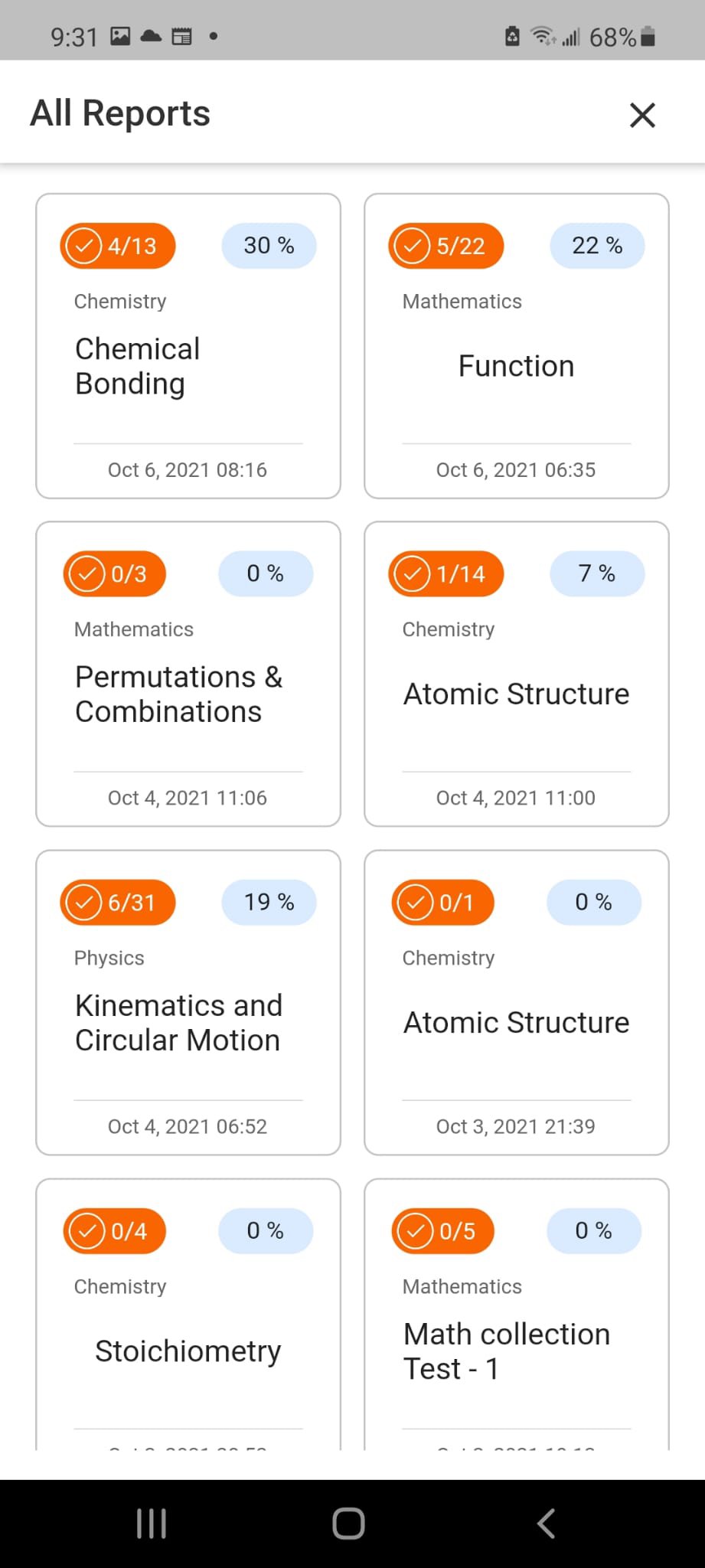Tap the All Reports title
This screenshot has height=1568, width=705.
click(119, 113)
